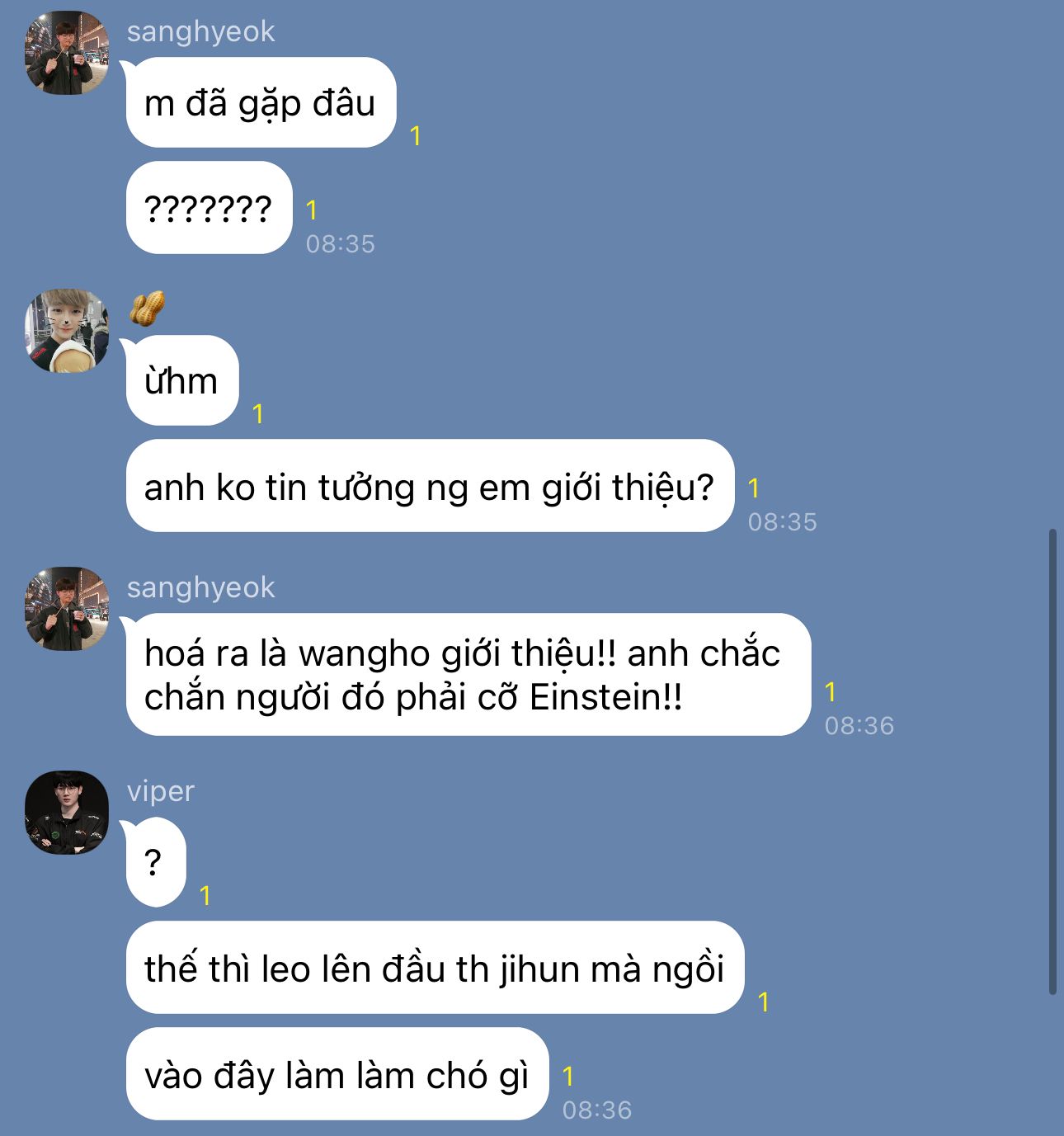Open viper's profile picture
This screenshot has height=1136, width=1064.
coord(67,813)
